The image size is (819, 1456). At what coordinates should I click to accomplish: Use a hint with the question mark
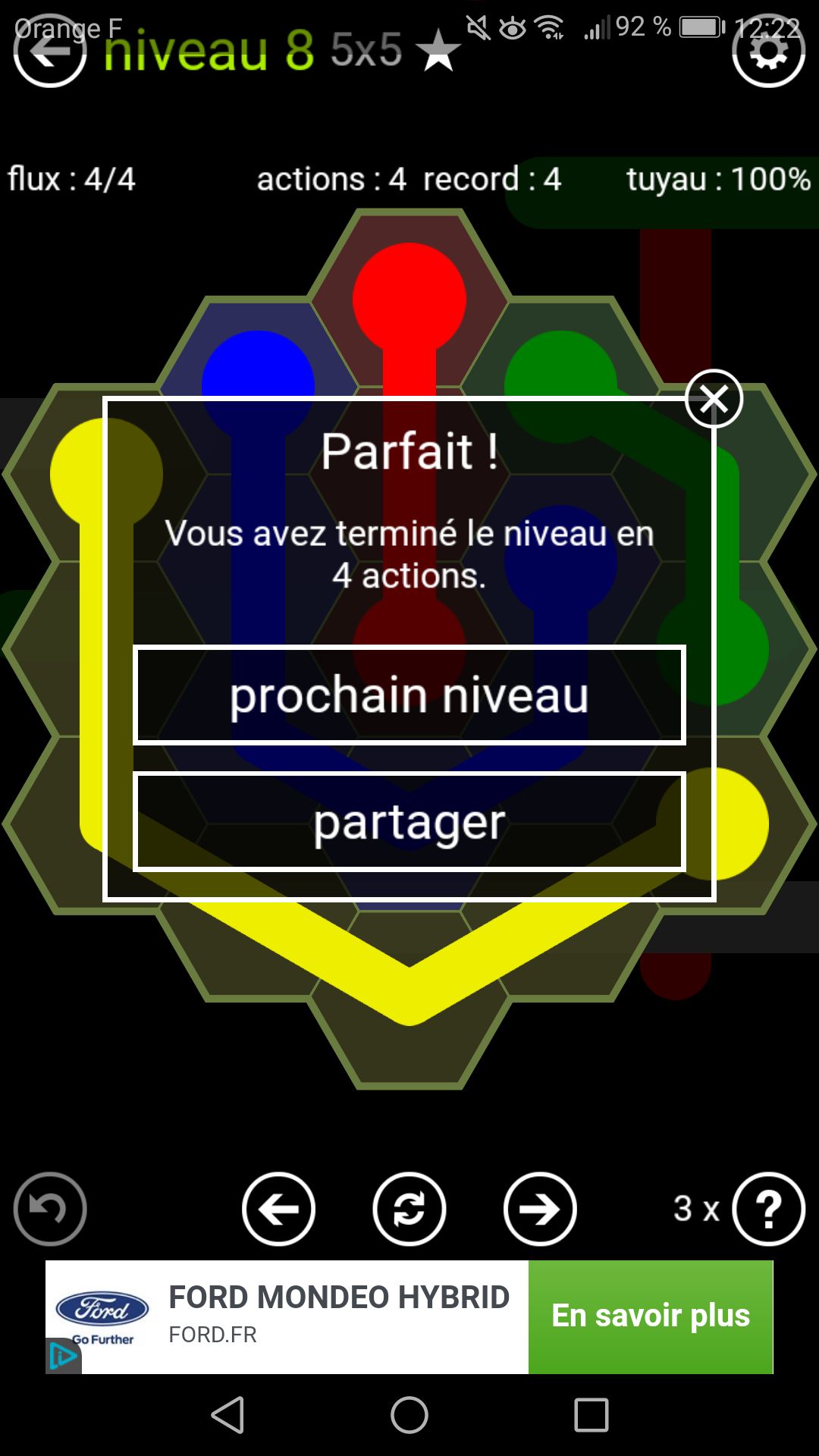[x=768, y=1209]
